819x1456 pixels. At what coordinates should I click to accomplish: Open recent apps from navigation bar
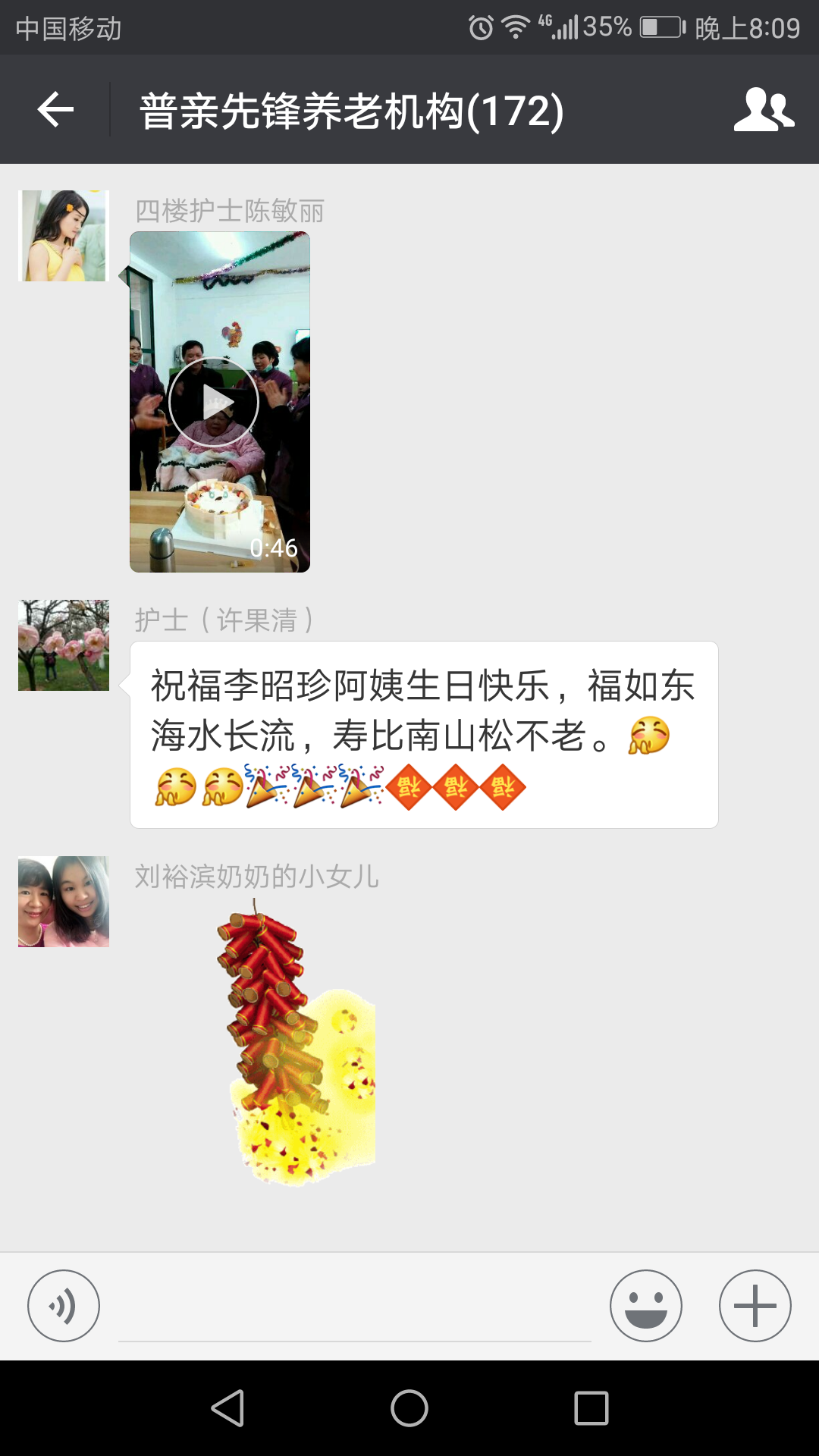[591, 1409]
